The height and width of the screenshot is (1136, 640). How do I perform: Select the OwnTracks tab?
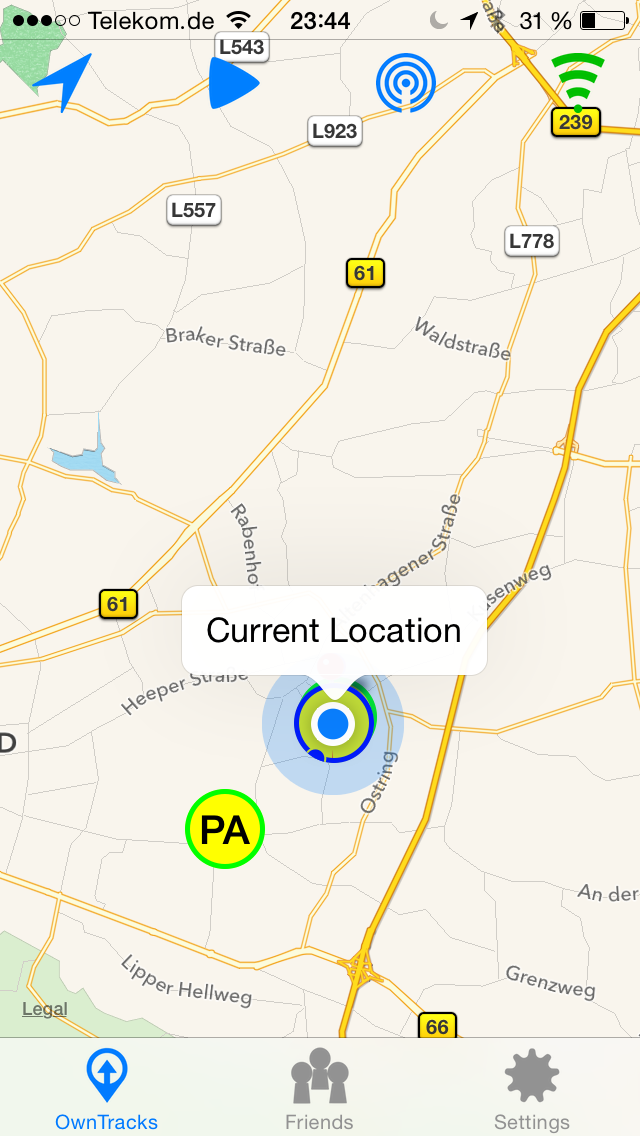pyautogui.click(x=107, y=1089)
